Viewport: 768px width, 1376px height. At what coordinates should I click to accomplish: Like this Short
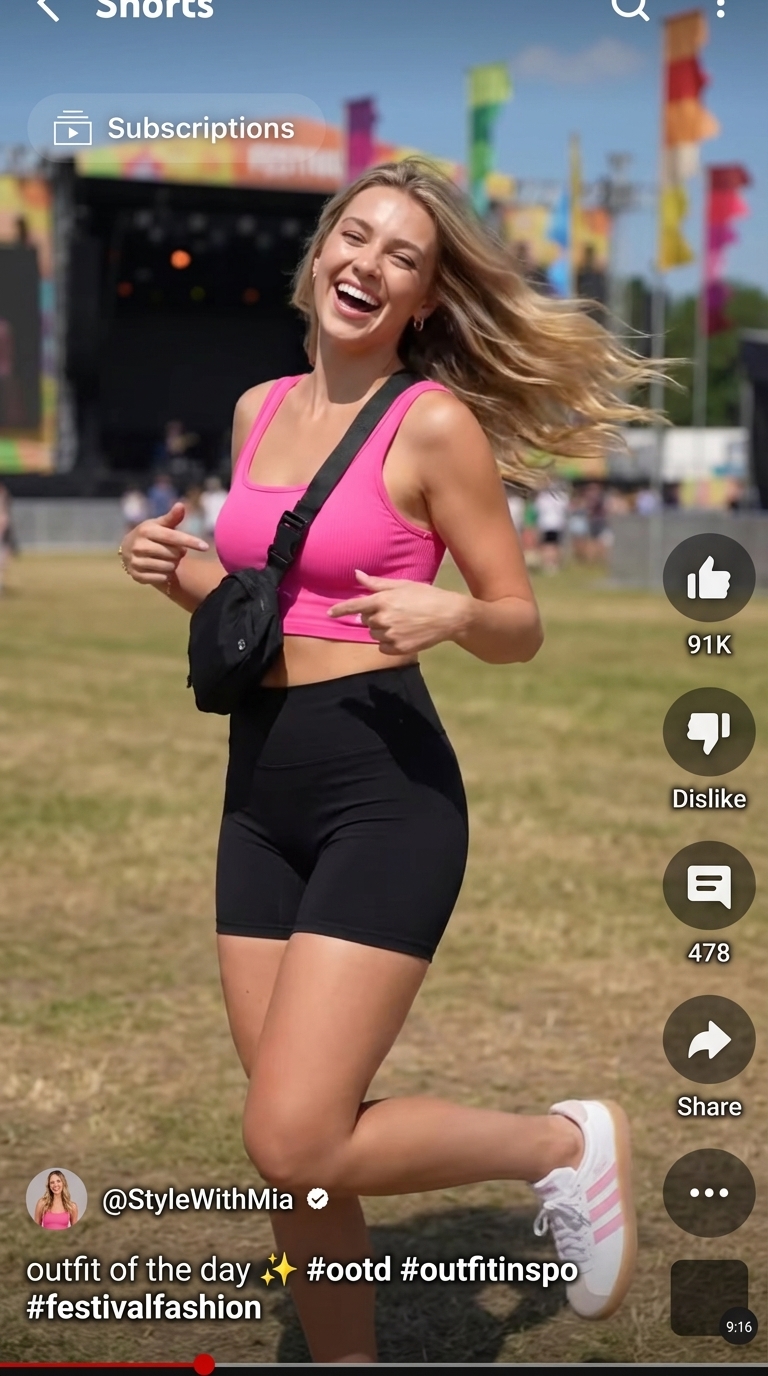click(708, 578)
